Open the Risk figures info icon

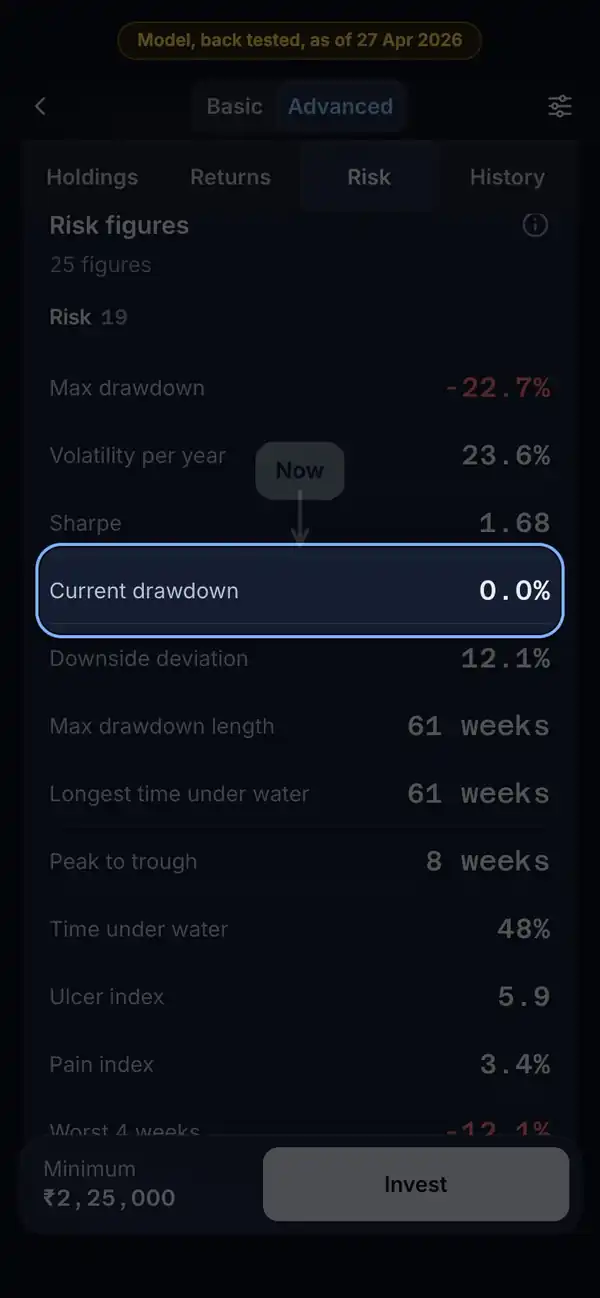536,225
